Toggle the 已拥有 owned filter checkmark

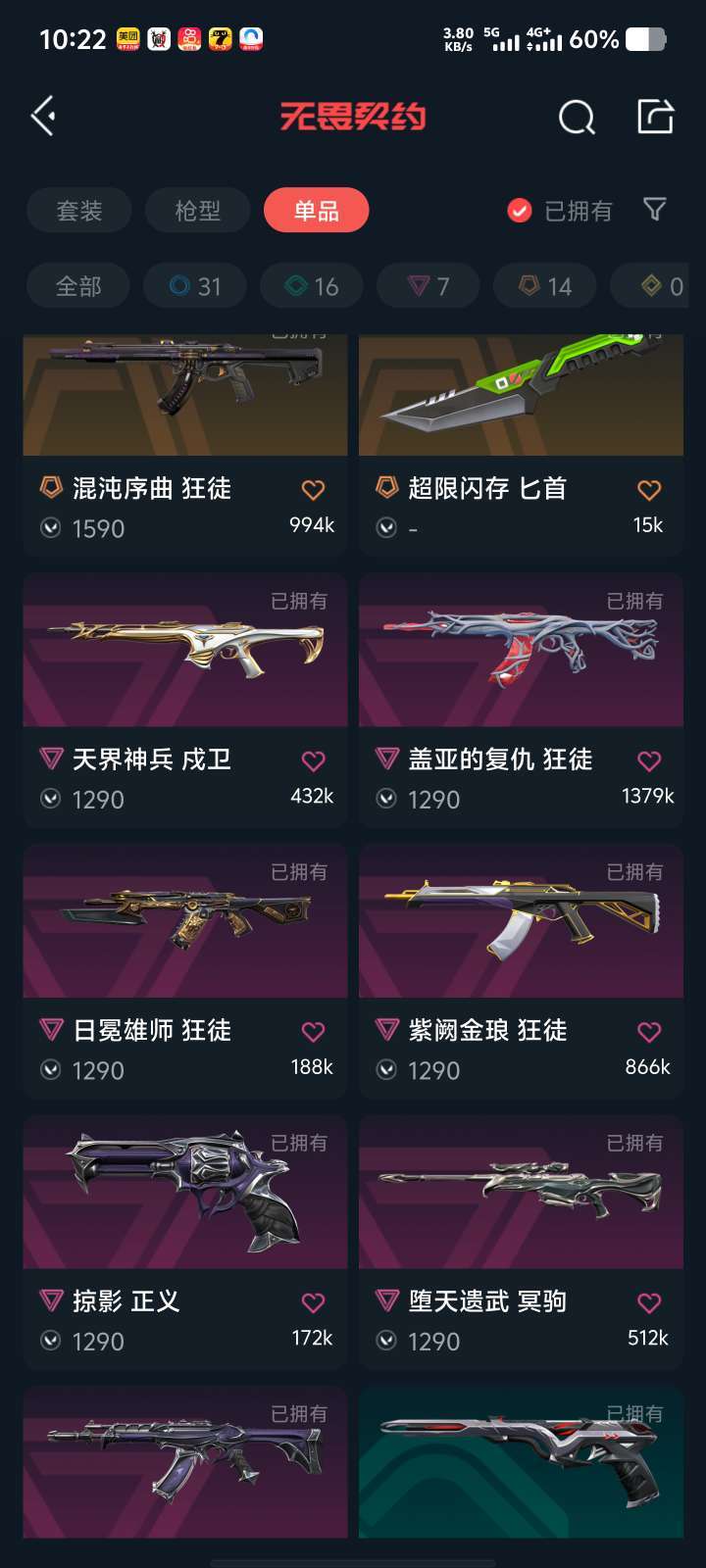point(518,211)
